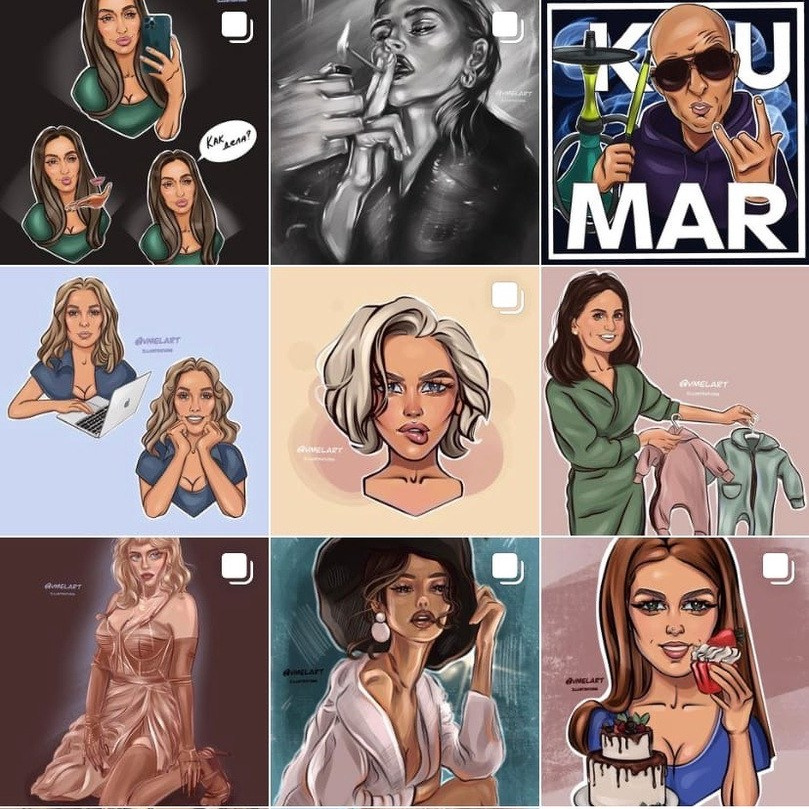Open the post of the woman with a laptop
The image size is (809, 809).
[134, 400]
